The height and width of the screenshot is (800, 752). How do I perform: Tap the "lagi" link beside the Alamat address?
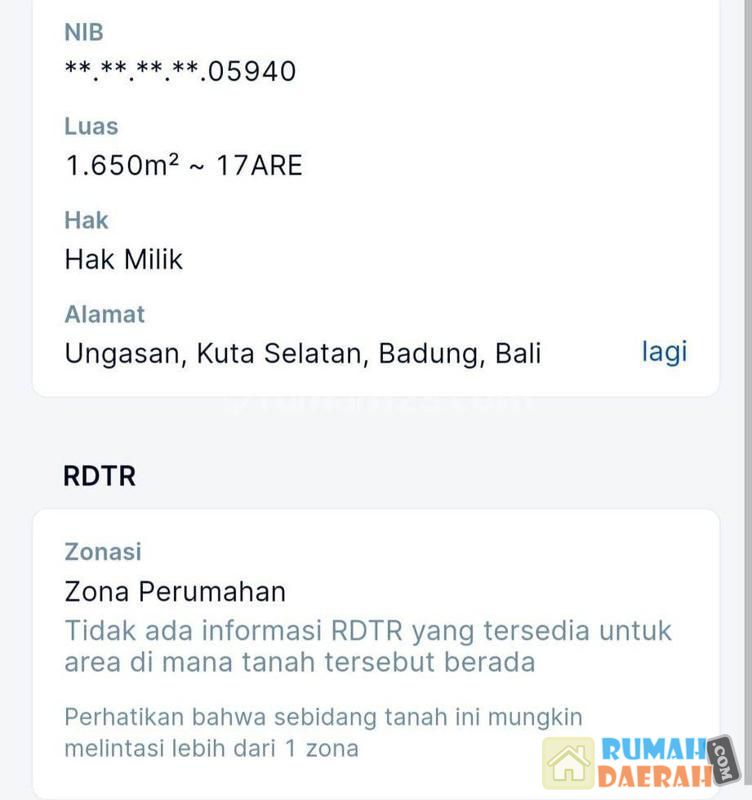pos(664,353)
